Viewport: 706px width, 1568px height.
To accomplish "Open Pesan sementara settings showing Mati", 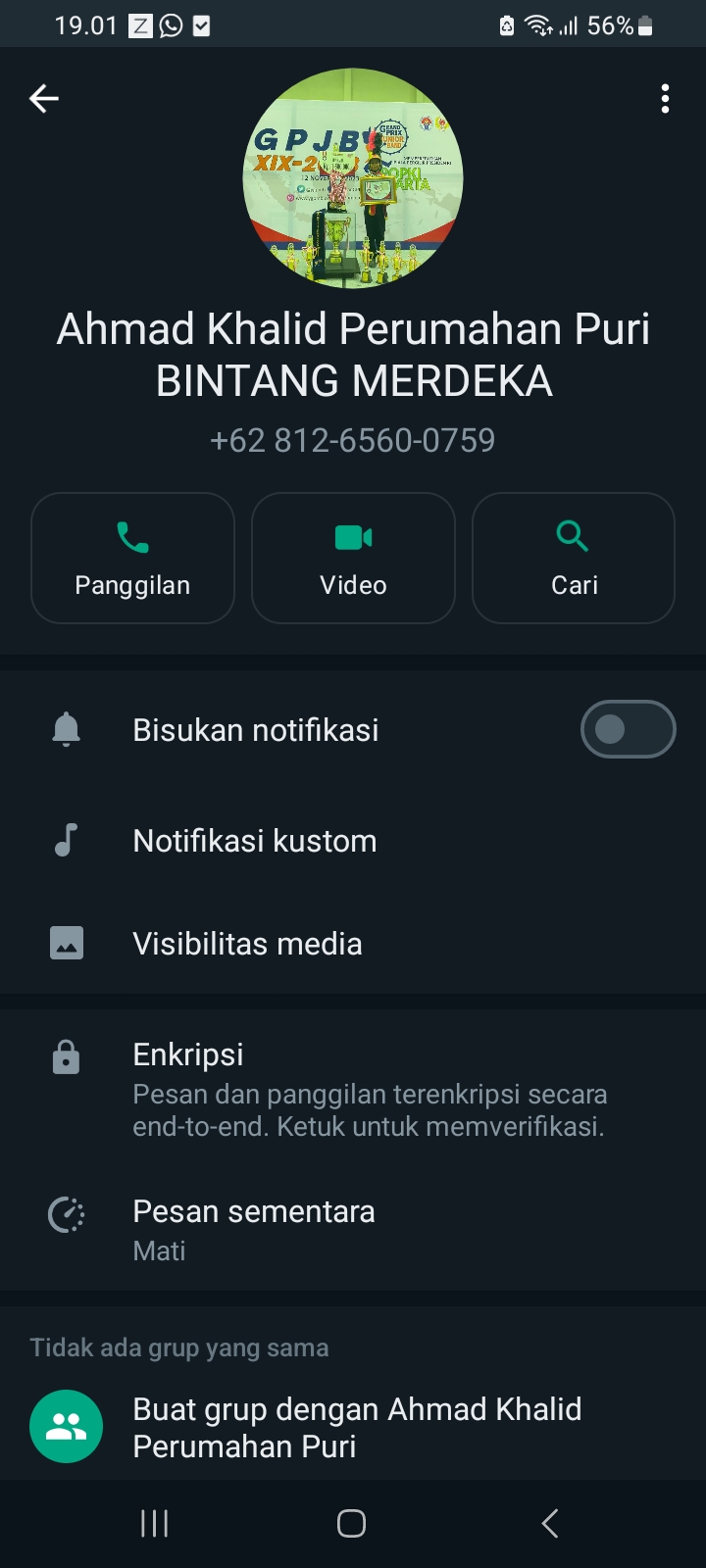I will coord(253,1225).
